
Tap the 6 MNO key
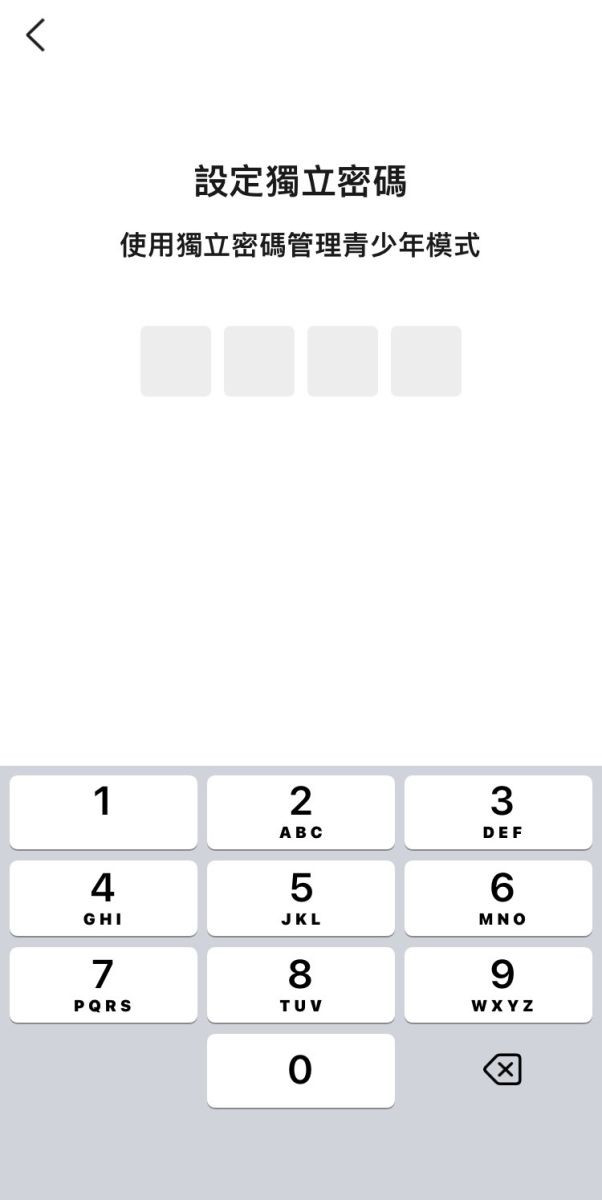click(x=498, y=899)
